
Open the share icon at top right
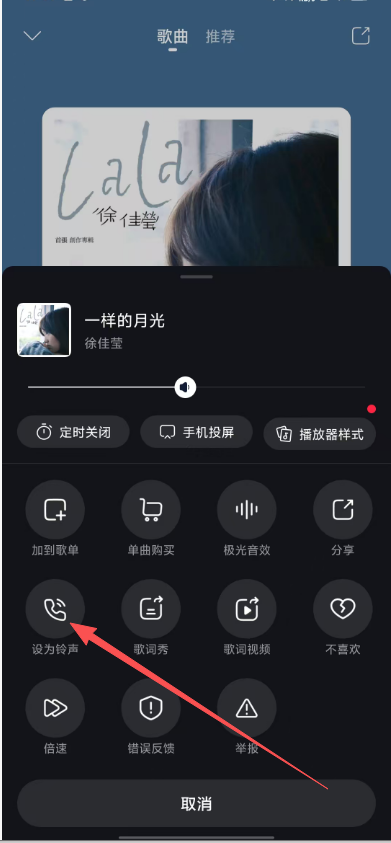click(x=360, y=35)
